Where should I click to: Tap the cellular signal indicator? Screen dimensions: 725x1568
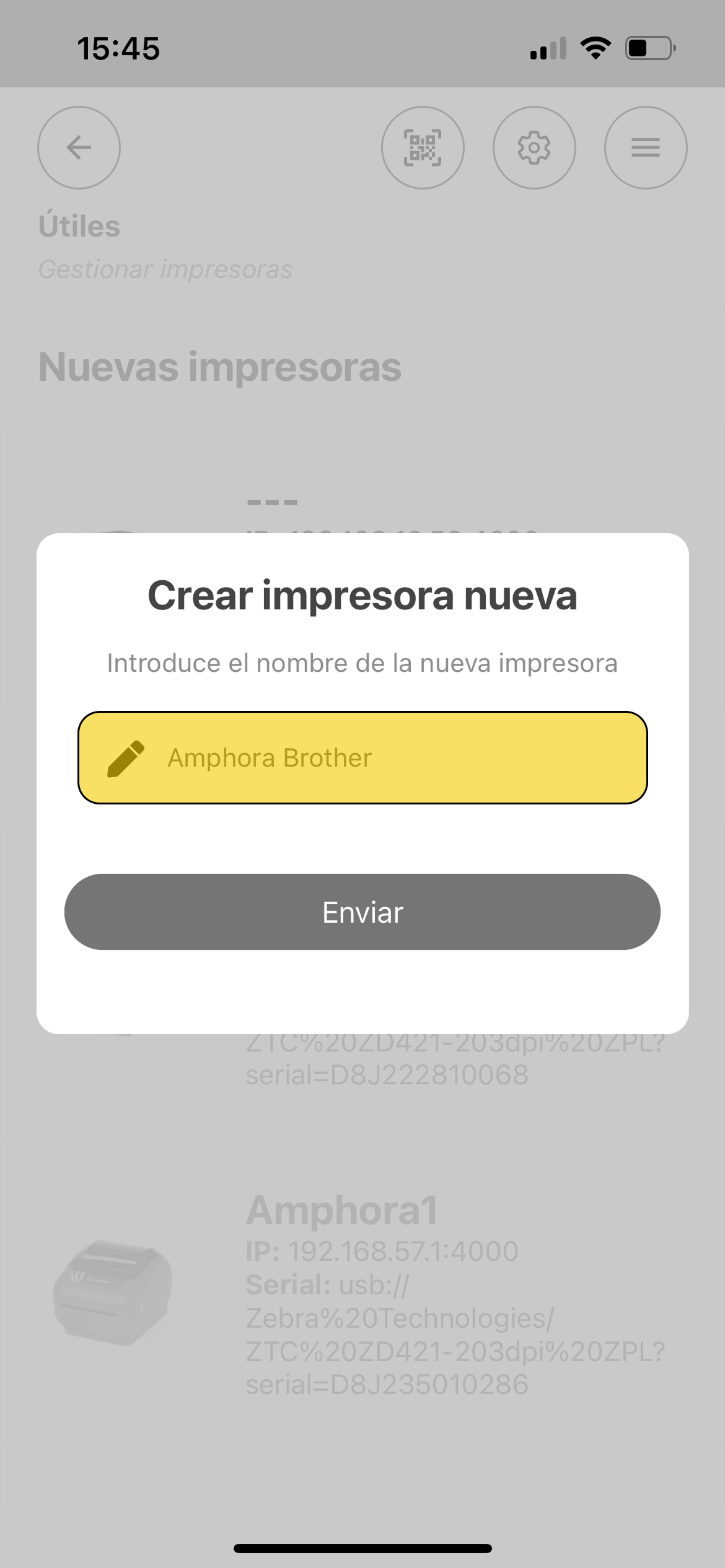pos(548,48)
